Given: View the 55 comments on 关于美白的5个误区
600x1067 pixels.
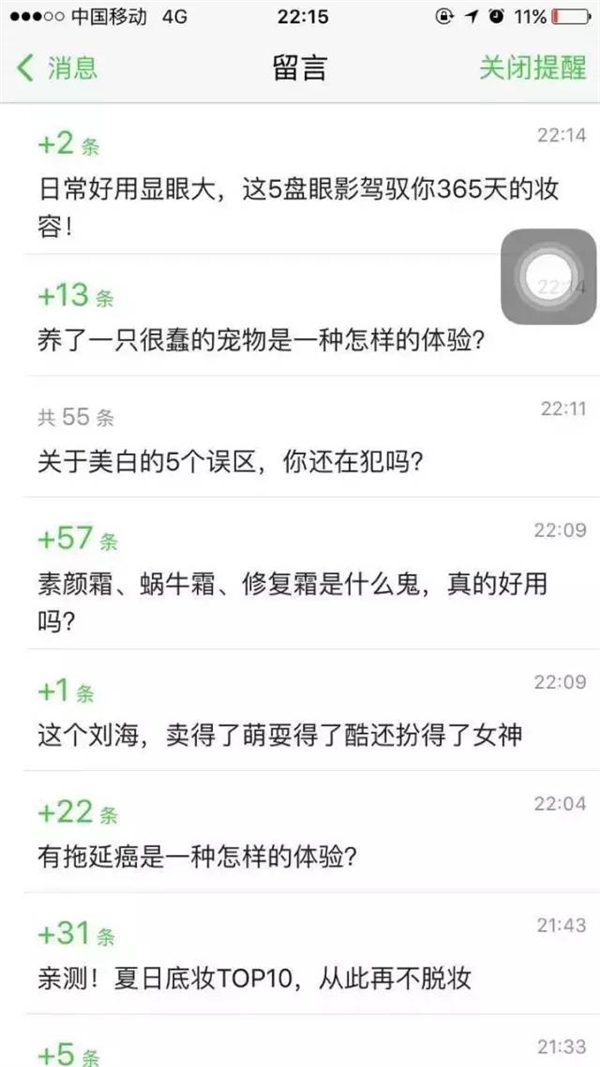Looking at the screenshot, I should click(x=300, y=437).
